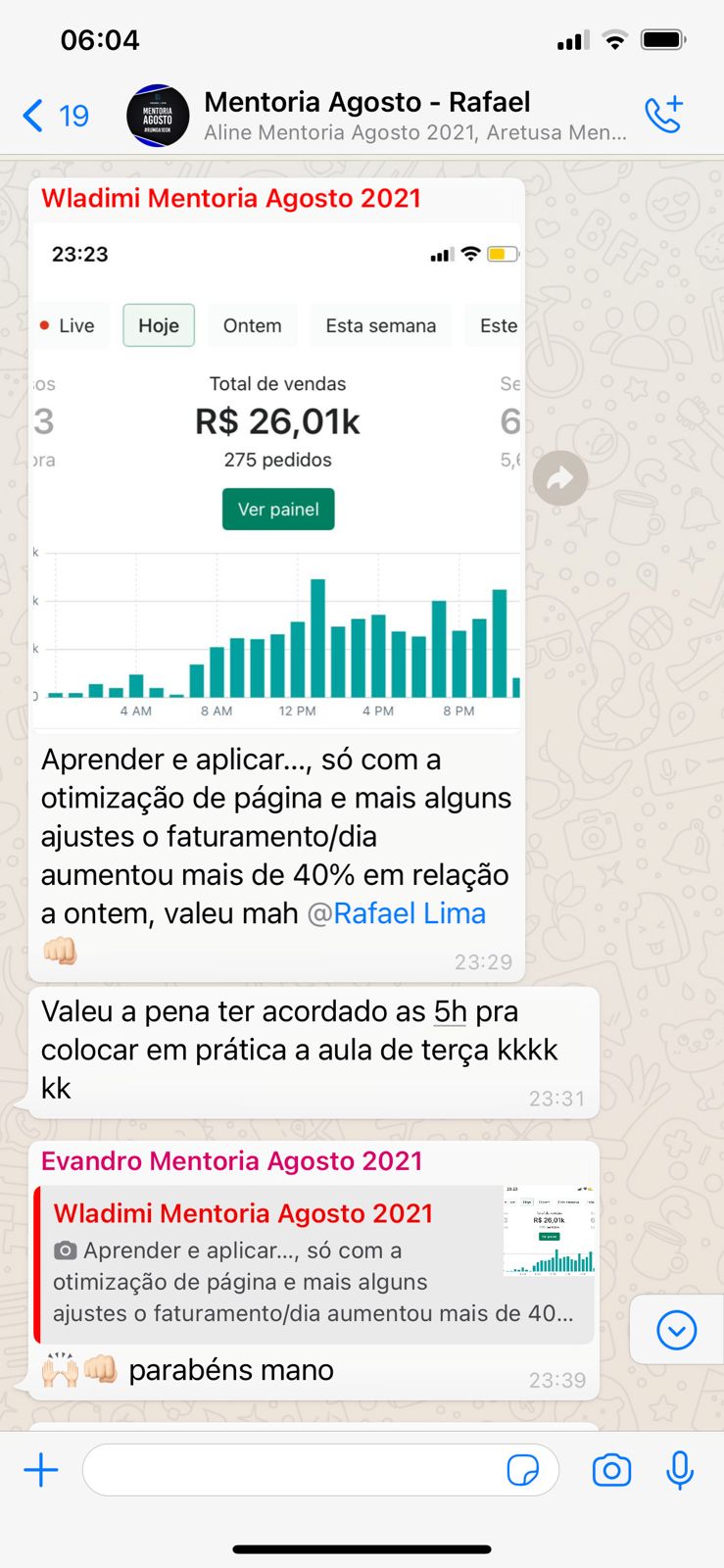
Task: Focus the message text field
Action: pos(294,1470)
